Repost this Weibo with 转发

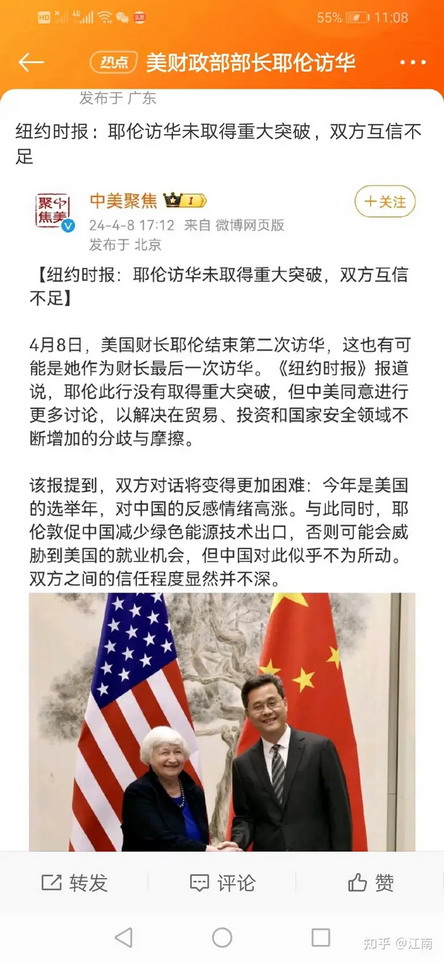(x=74, y=883)
